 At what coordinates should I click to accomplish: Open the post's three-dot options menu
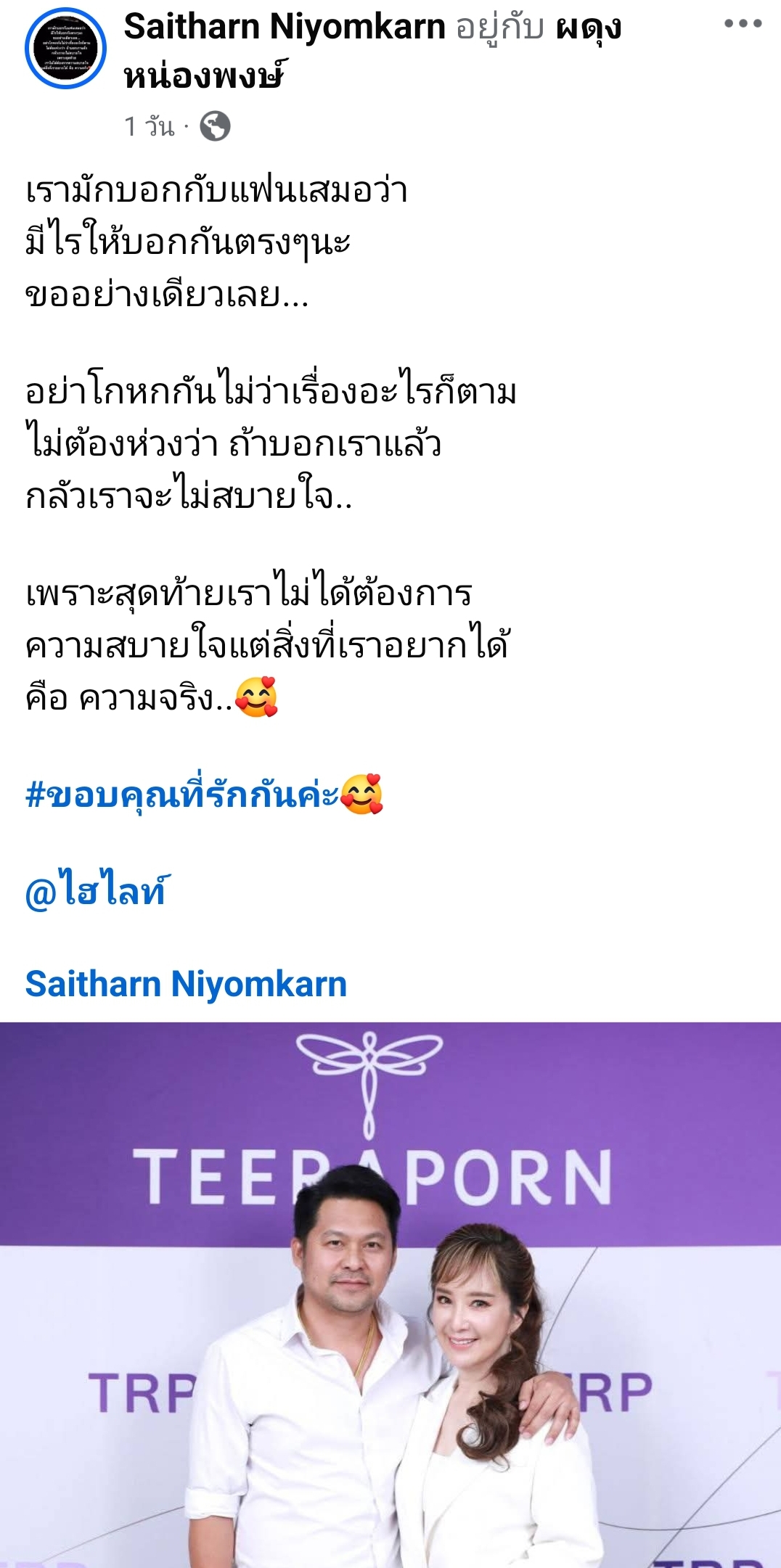(743, 24)
